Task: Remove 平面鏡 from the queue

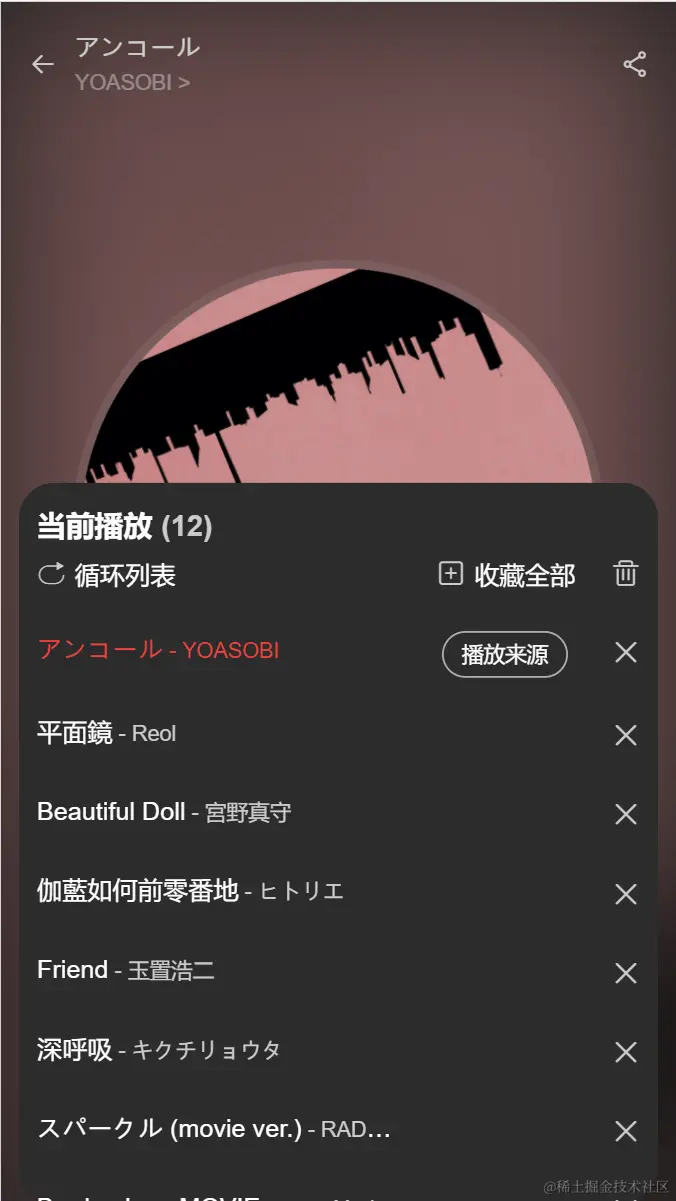Action: (626, 735)
